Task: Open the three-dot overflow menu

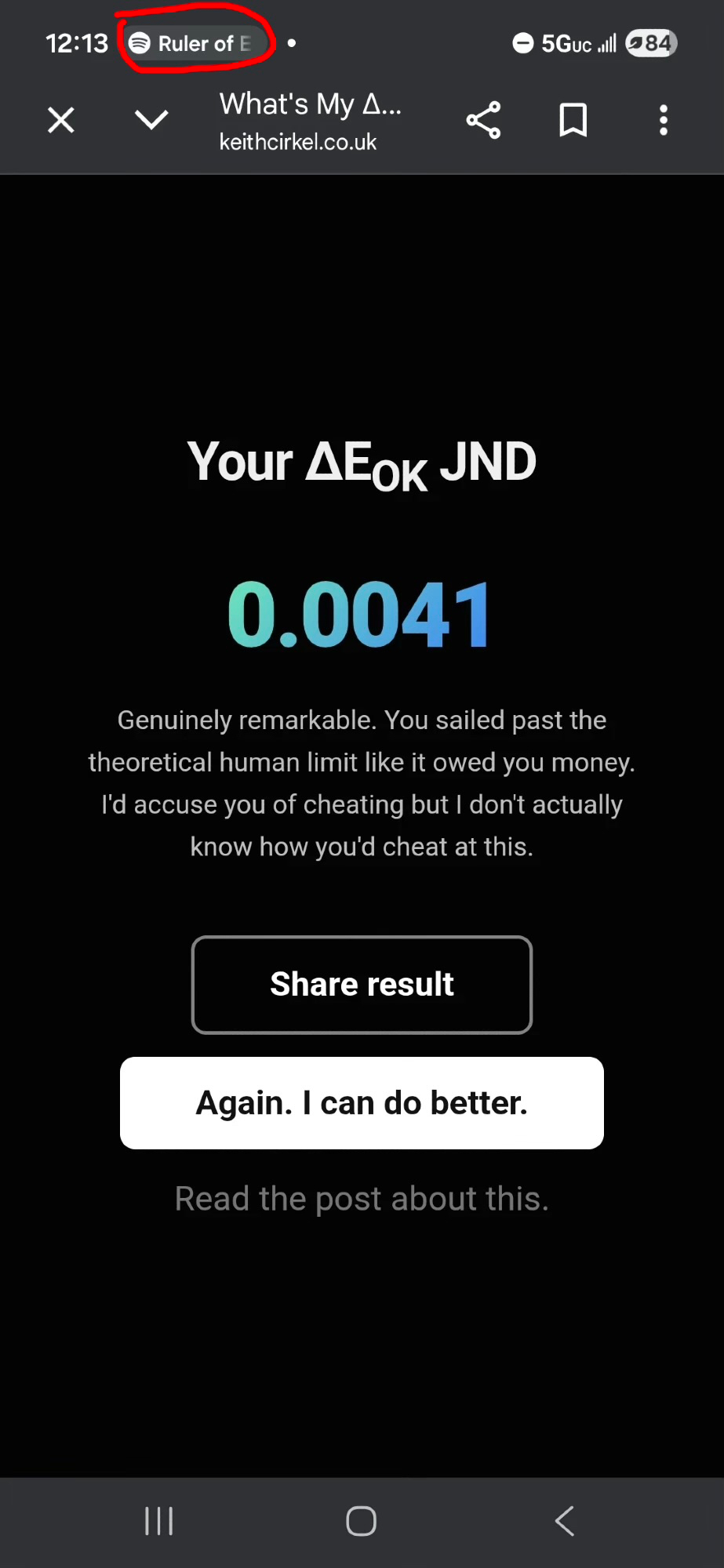Action: tap(664, 120)
